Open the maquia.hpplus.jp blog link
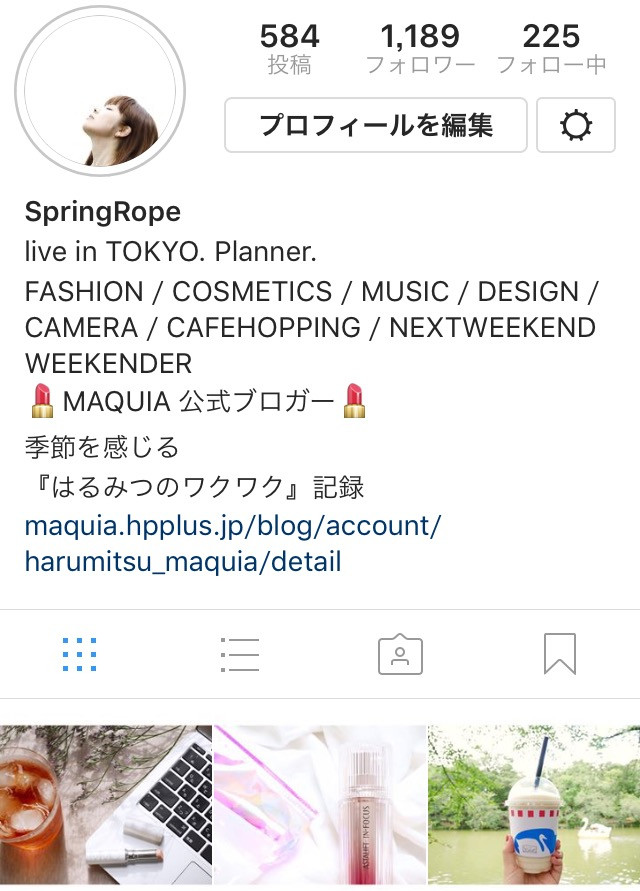This screenshot has height=891, width=640. pyautogui.click(x=232, y=543)
